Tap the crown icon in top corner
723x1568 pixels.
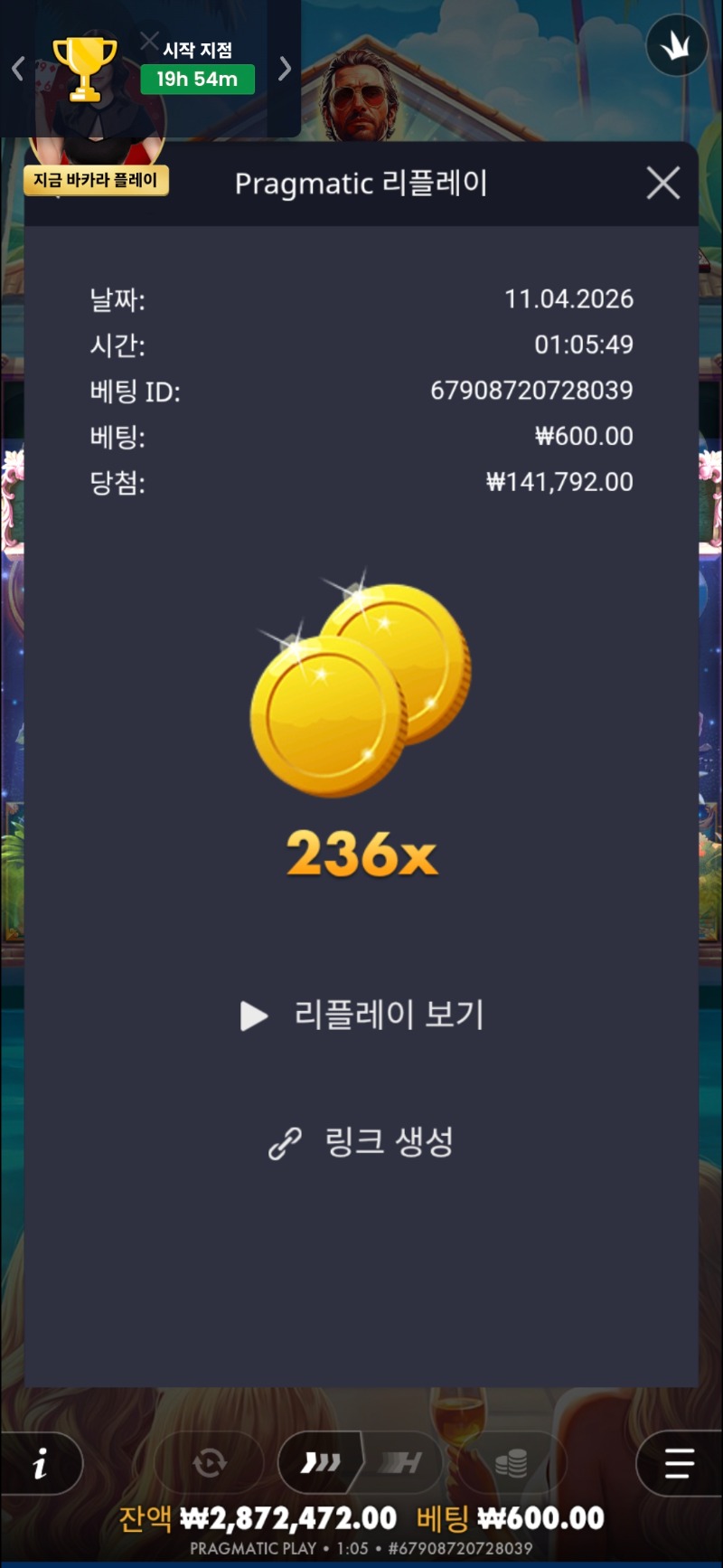tap(677, 46)
